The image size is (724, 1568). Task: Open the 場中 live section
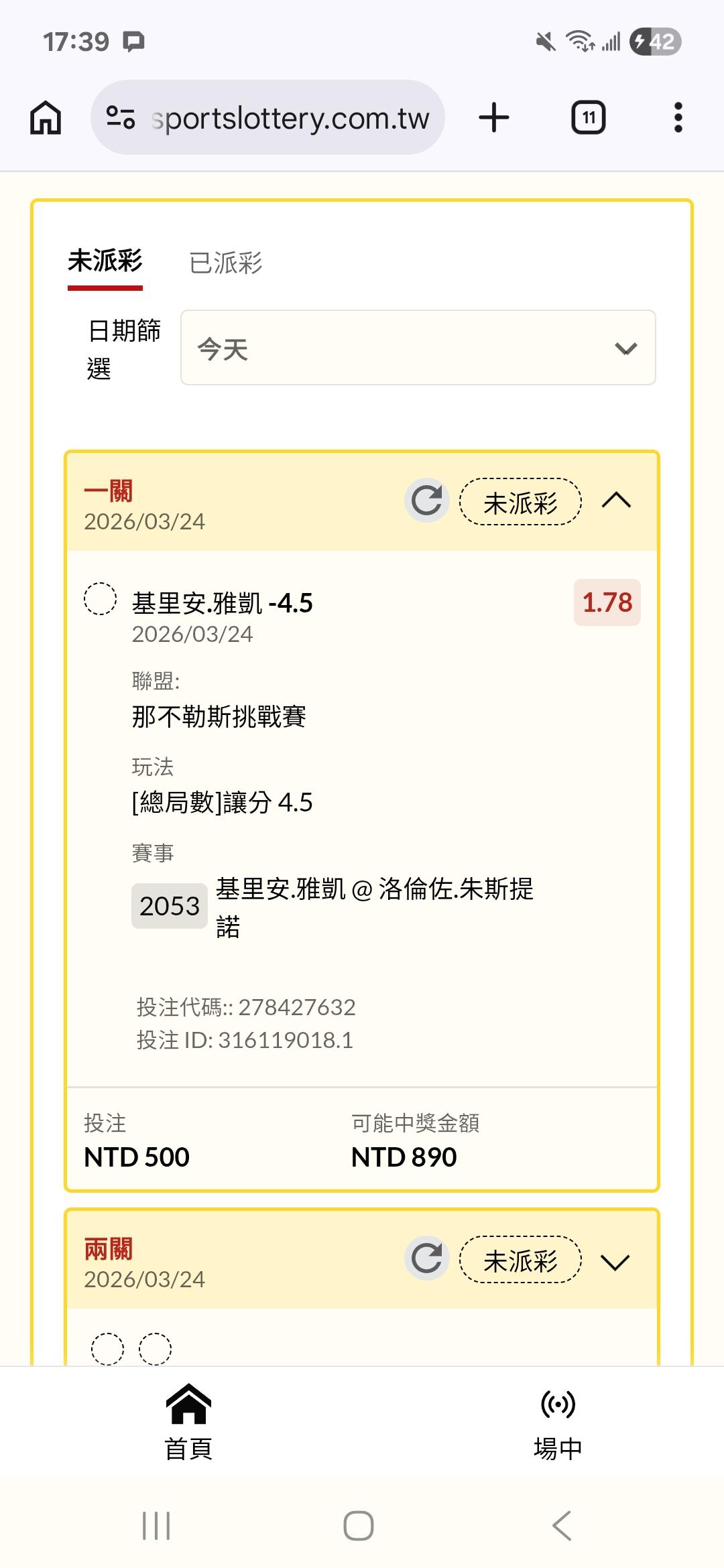click(558, 1422)
